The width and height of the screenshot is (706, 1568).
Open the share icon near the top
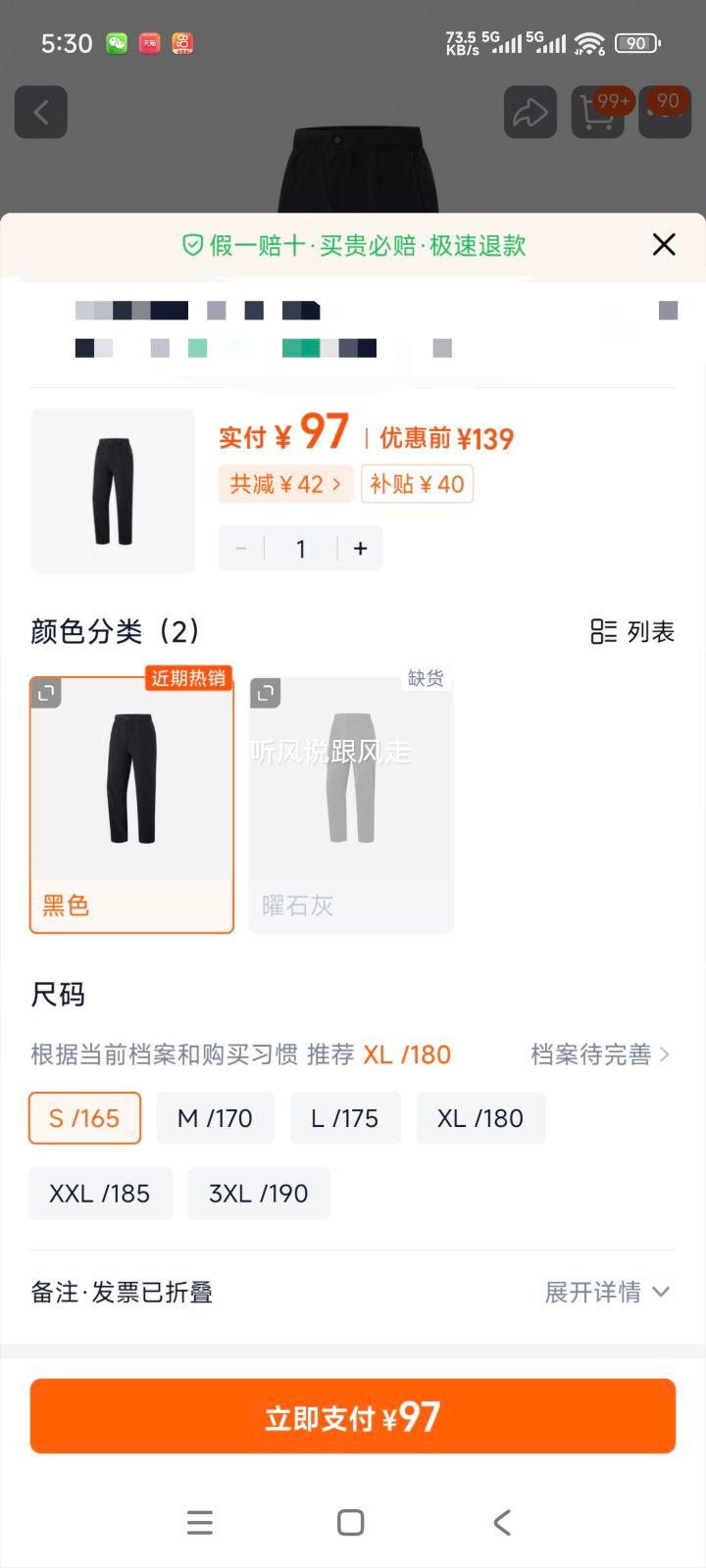tap(529, 112)
